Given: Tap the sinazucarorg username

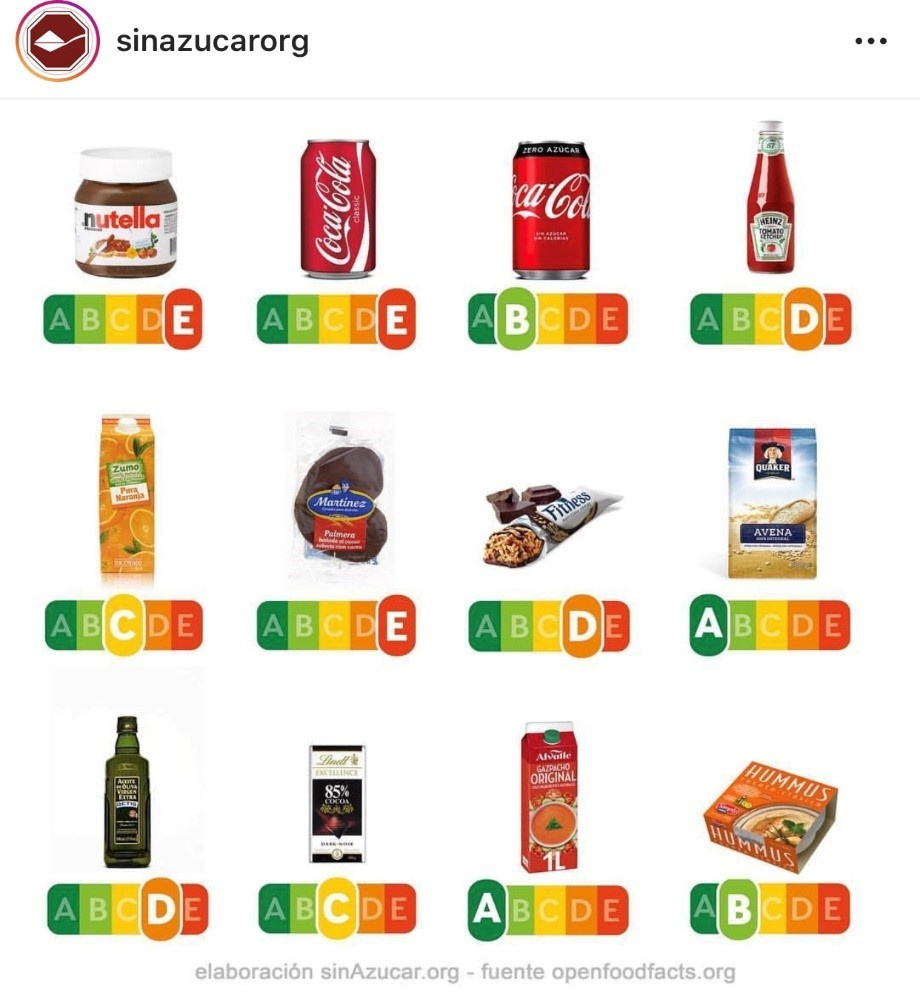Looking at the screenshot, I should (212, 42).
